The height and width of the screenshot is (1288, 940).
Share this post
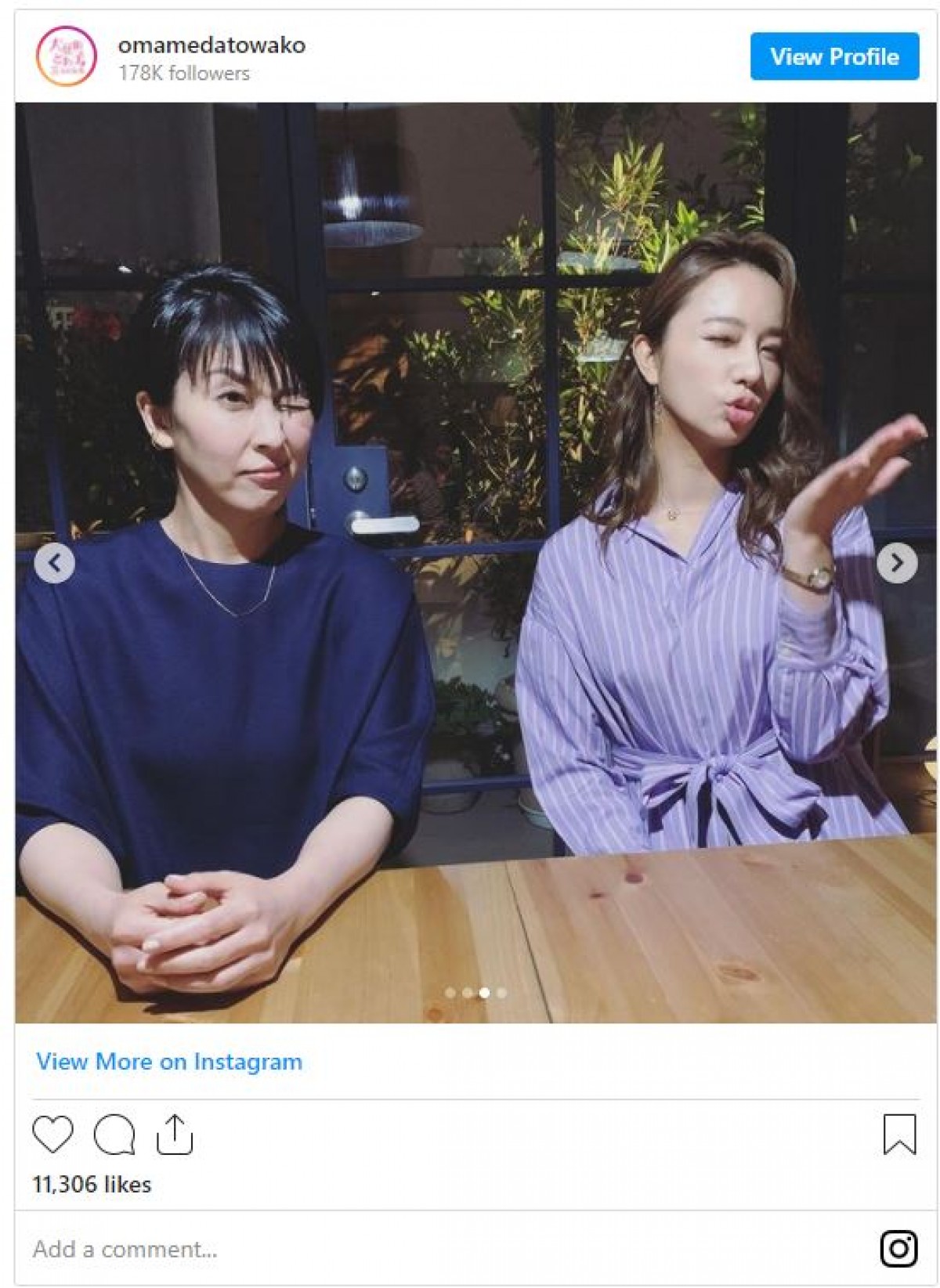pyautogui.click(x=175, y=1135)
